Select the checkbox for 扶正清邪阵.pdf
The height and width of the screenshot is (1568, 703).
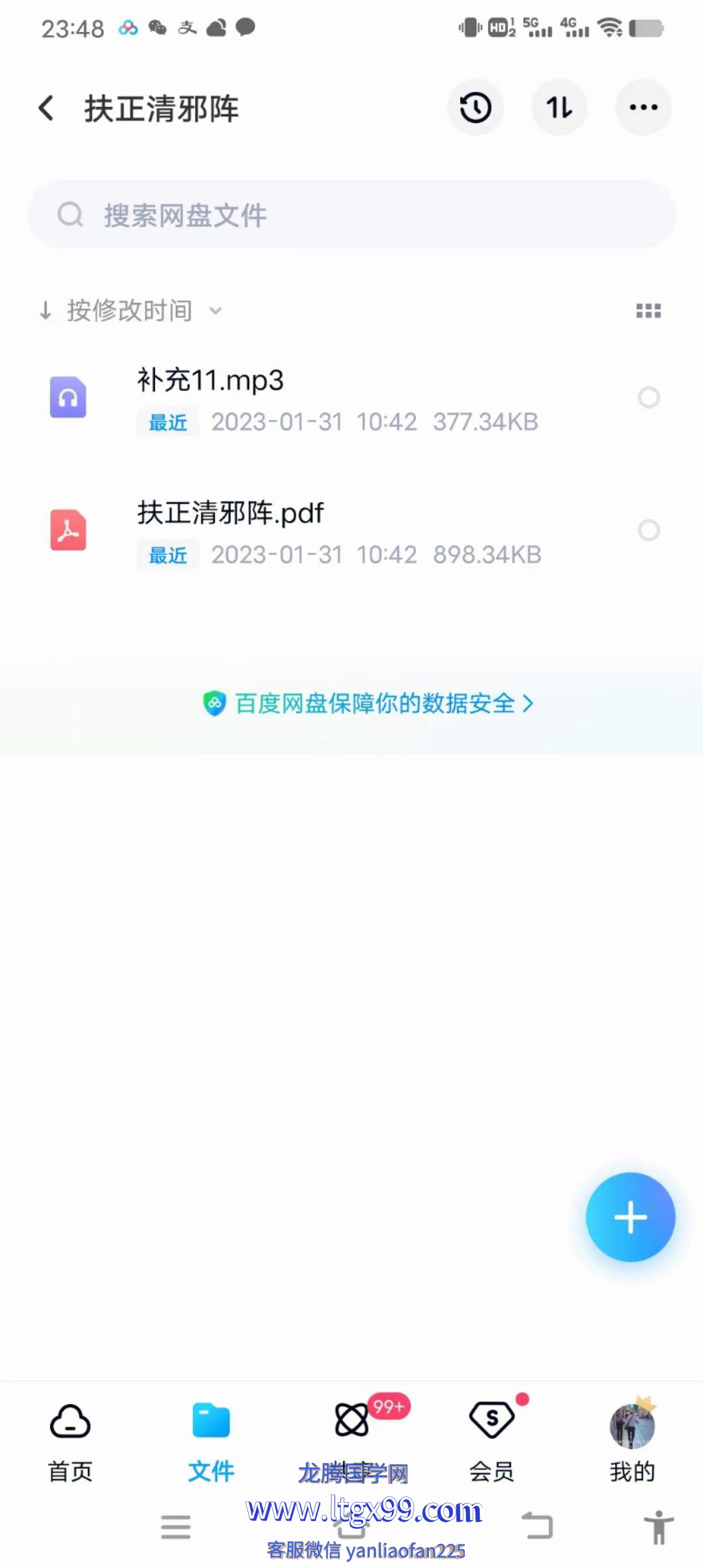tap(648, 530)
